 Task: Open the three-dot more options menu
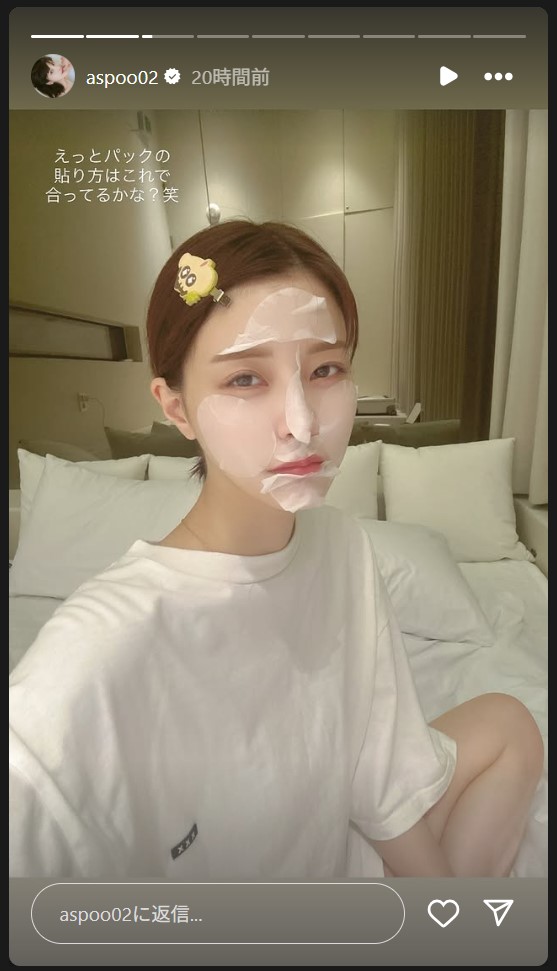(499, 77)
